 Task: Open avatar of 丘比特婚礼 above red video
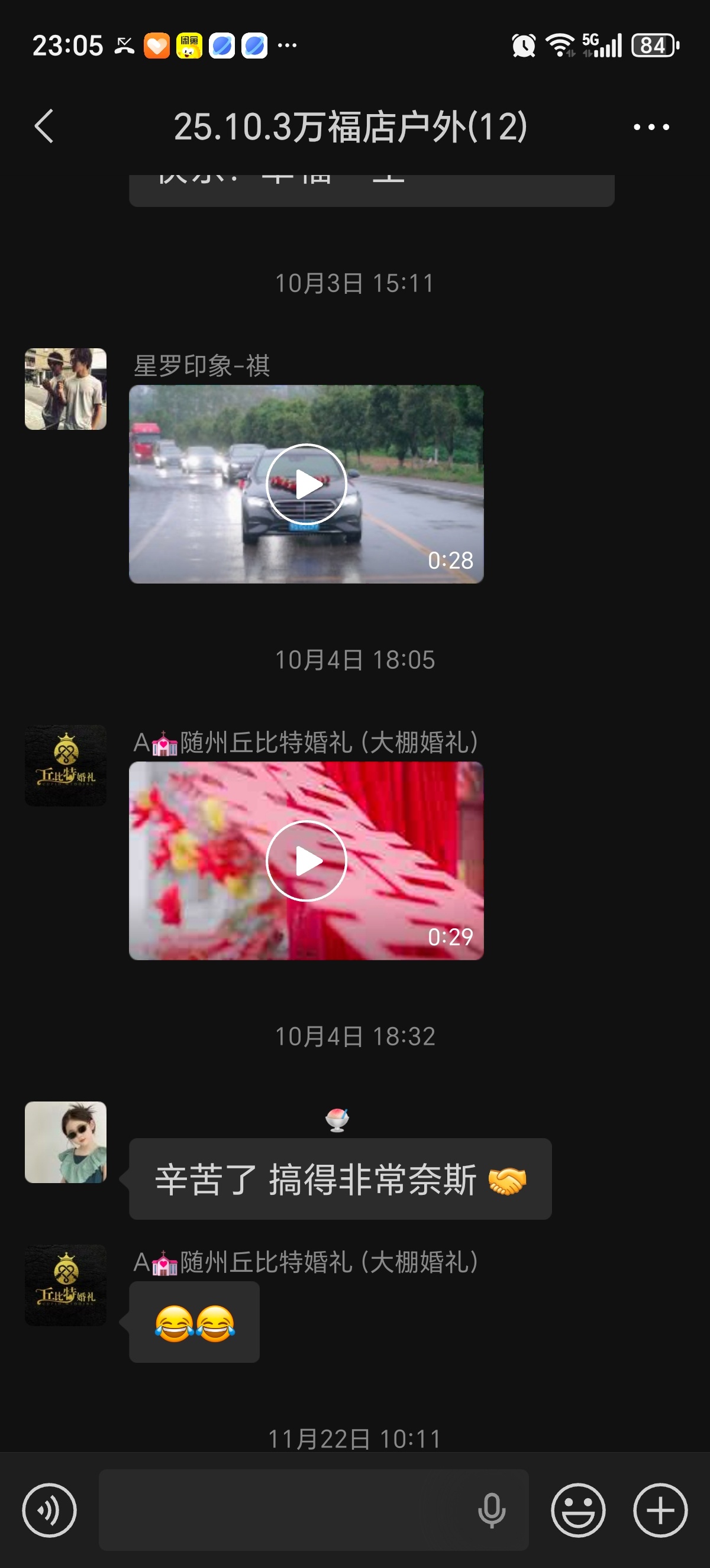point(66,765)
